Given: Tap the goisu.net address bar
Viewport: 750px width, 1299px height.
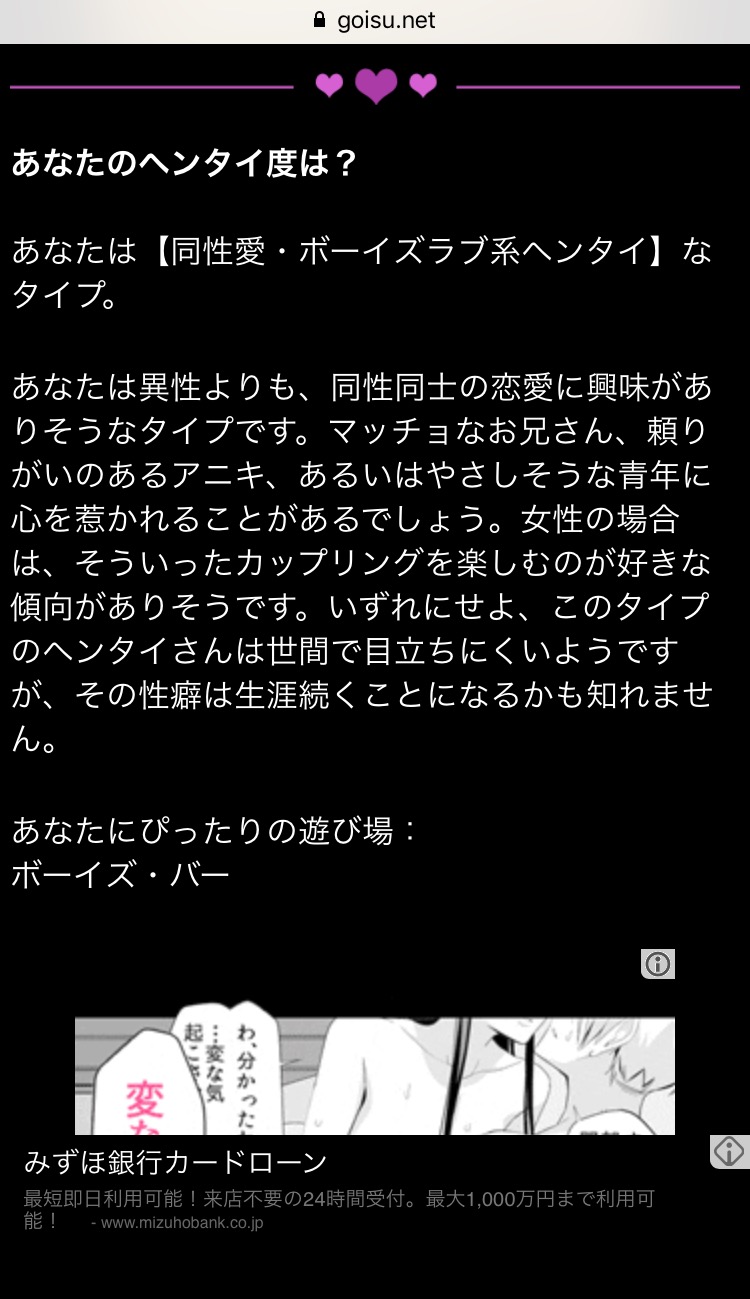Looking at the screenshot, I should click(375, 21).
